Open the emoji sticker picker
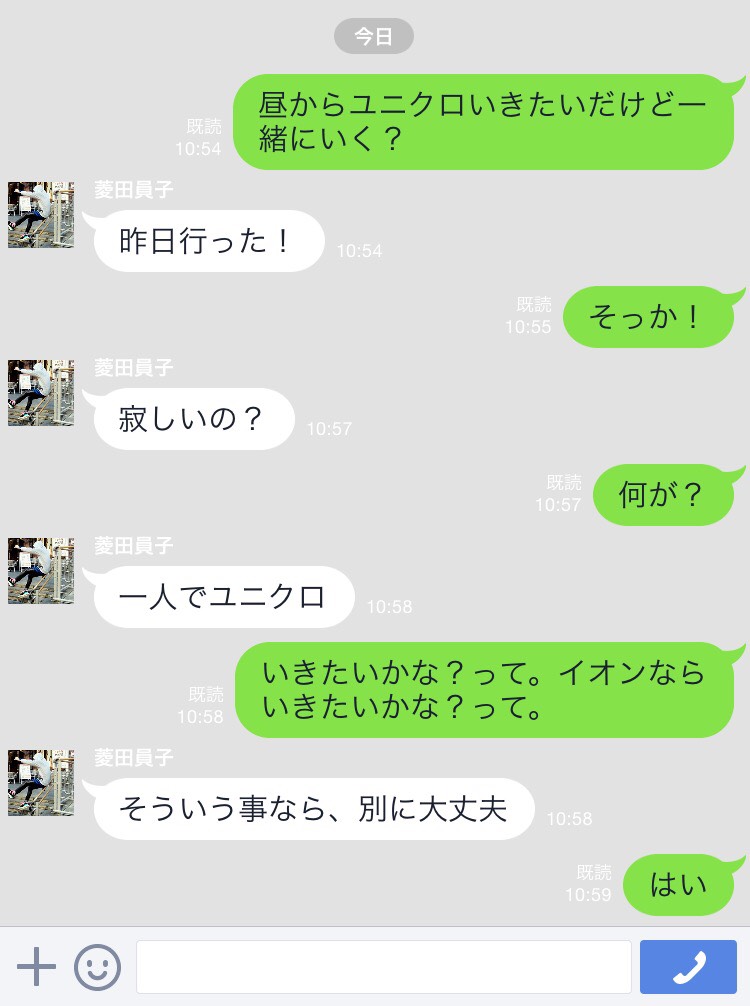 [97, 967]
